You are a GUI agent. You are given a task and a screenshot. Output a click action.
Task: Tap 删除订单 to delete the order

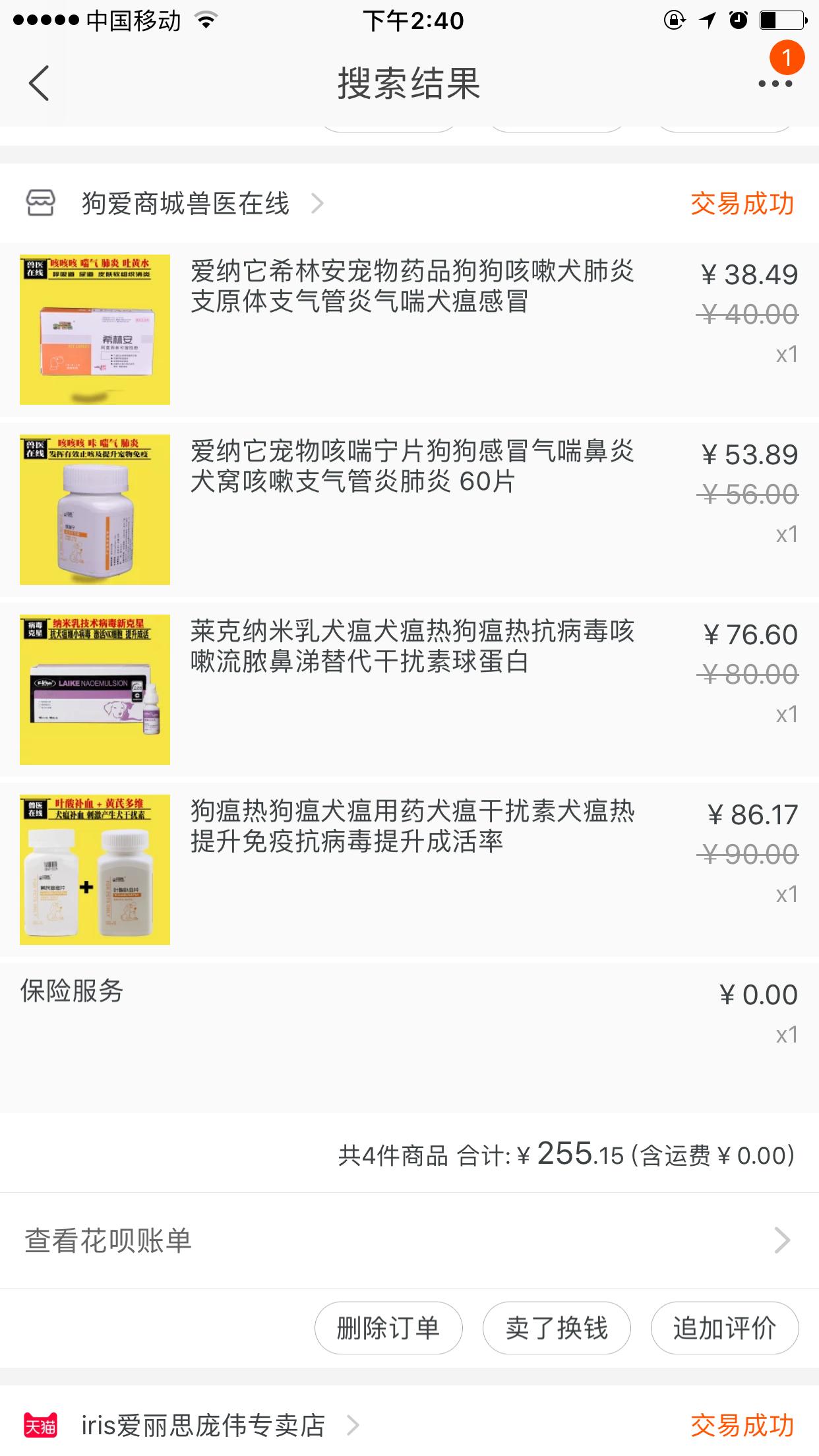[389, 1327]
